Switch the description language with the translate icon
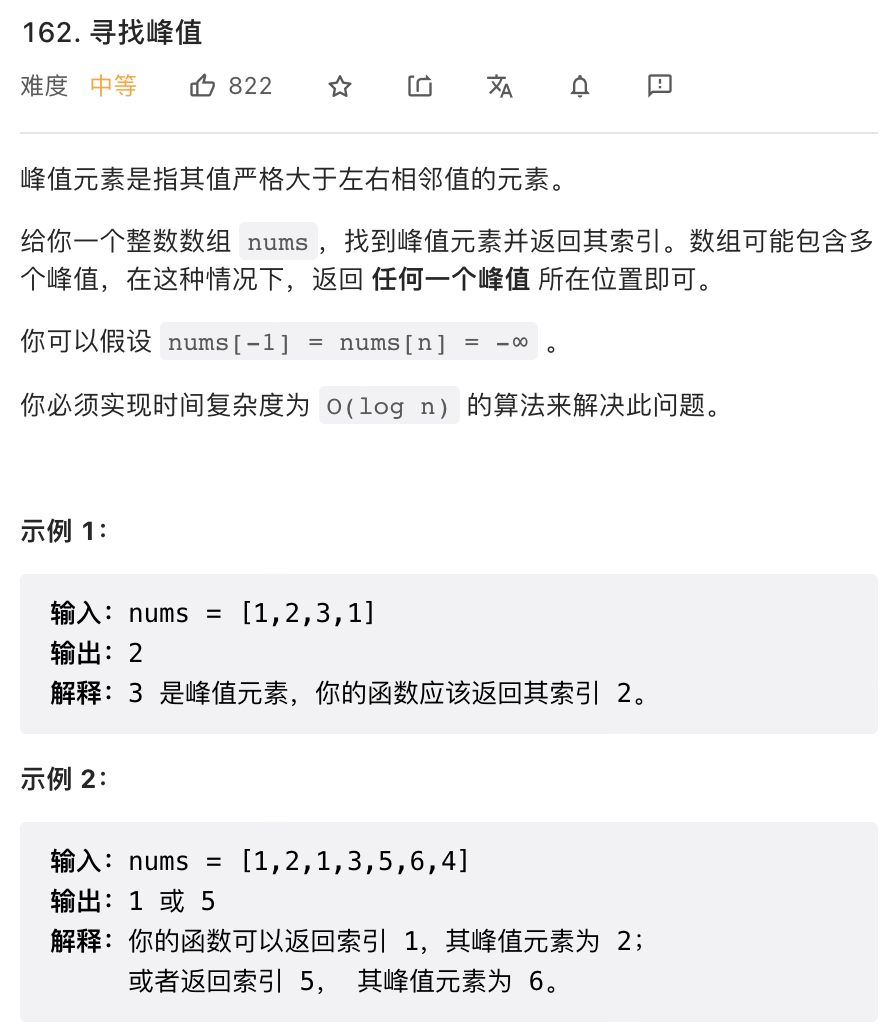This screenshot has height=1024, width=886. [x=500, y=87]
